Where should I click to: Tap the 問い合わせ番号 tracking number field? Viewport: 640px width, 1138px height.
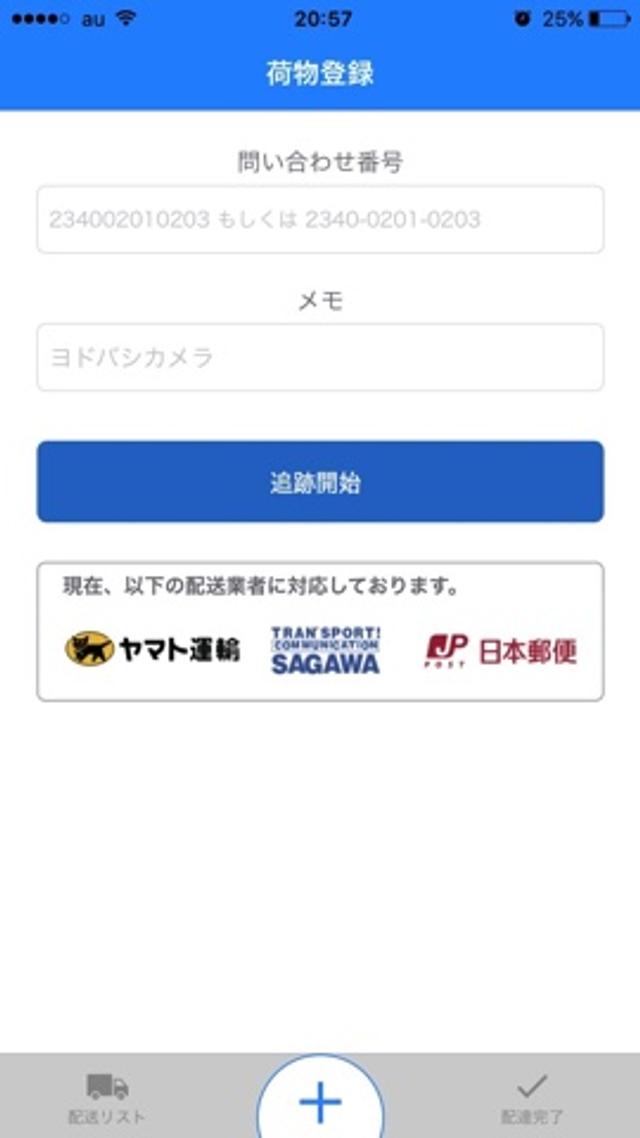pos(320,219)
